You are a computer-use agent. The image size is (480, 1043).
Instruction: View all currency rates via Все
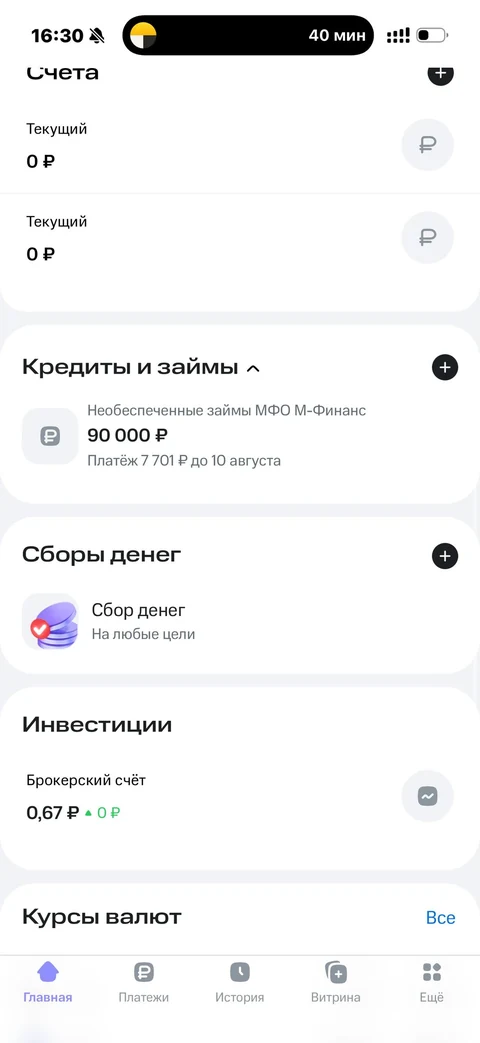[440, 917]
